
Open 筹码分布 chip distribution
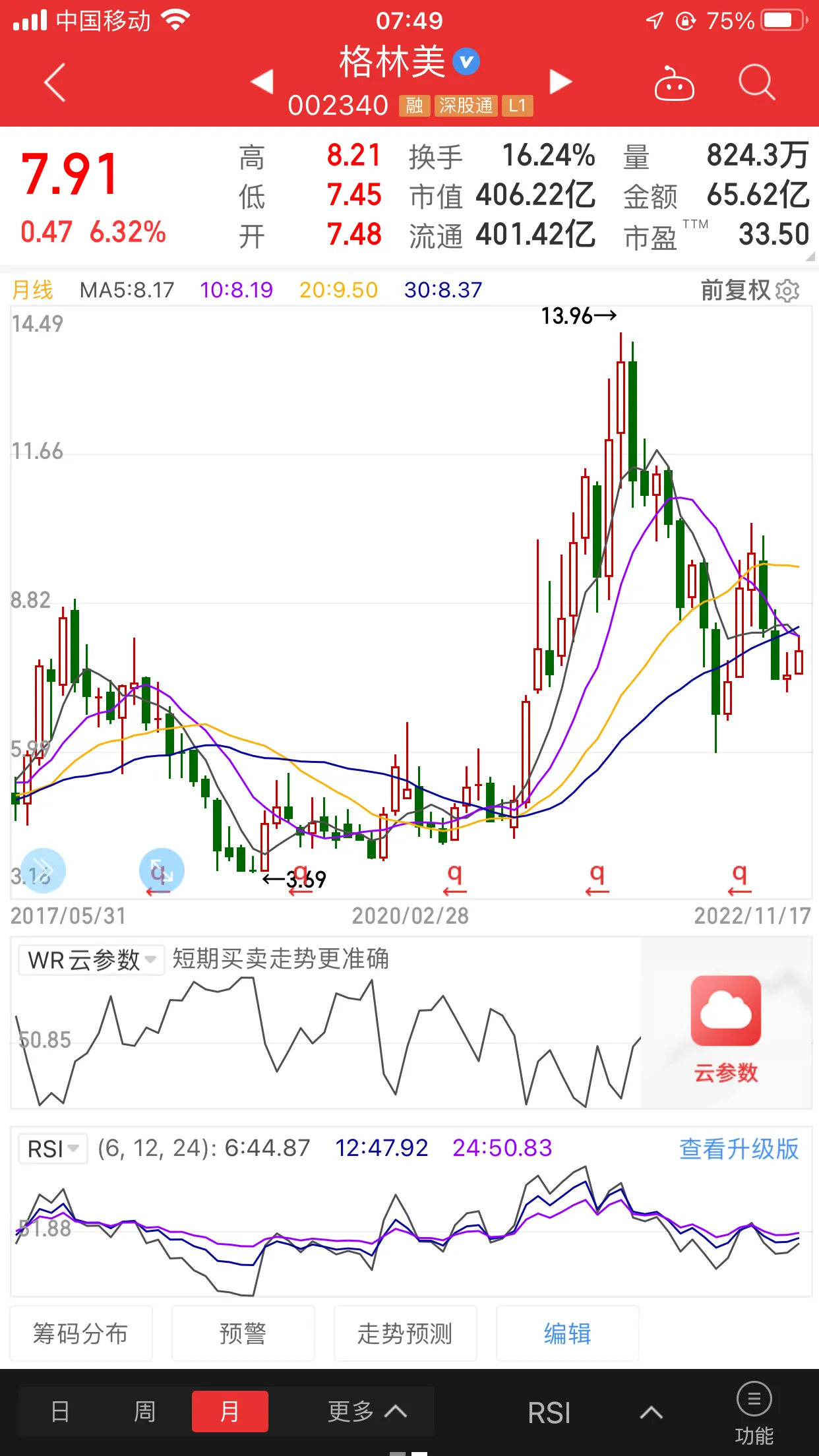point(80,1333)
